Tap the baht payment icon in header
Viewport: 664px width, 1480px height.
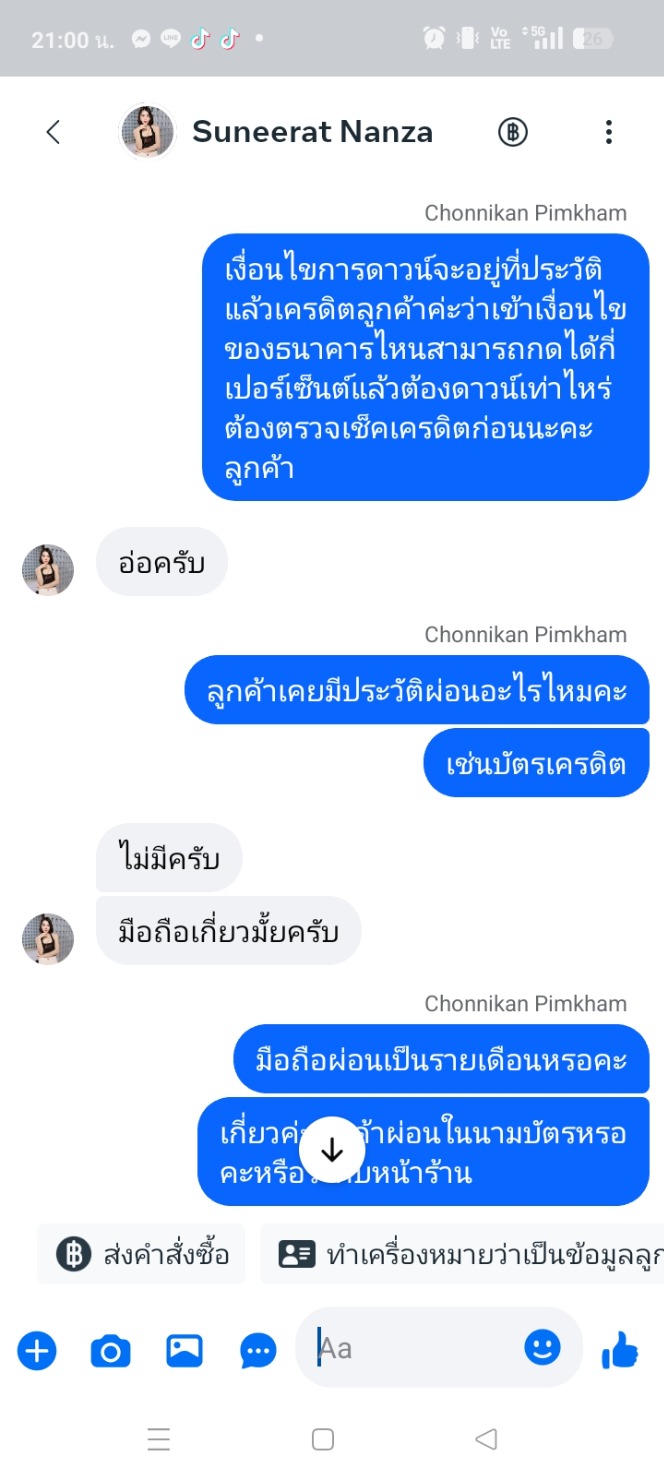[x=513, y=132]
